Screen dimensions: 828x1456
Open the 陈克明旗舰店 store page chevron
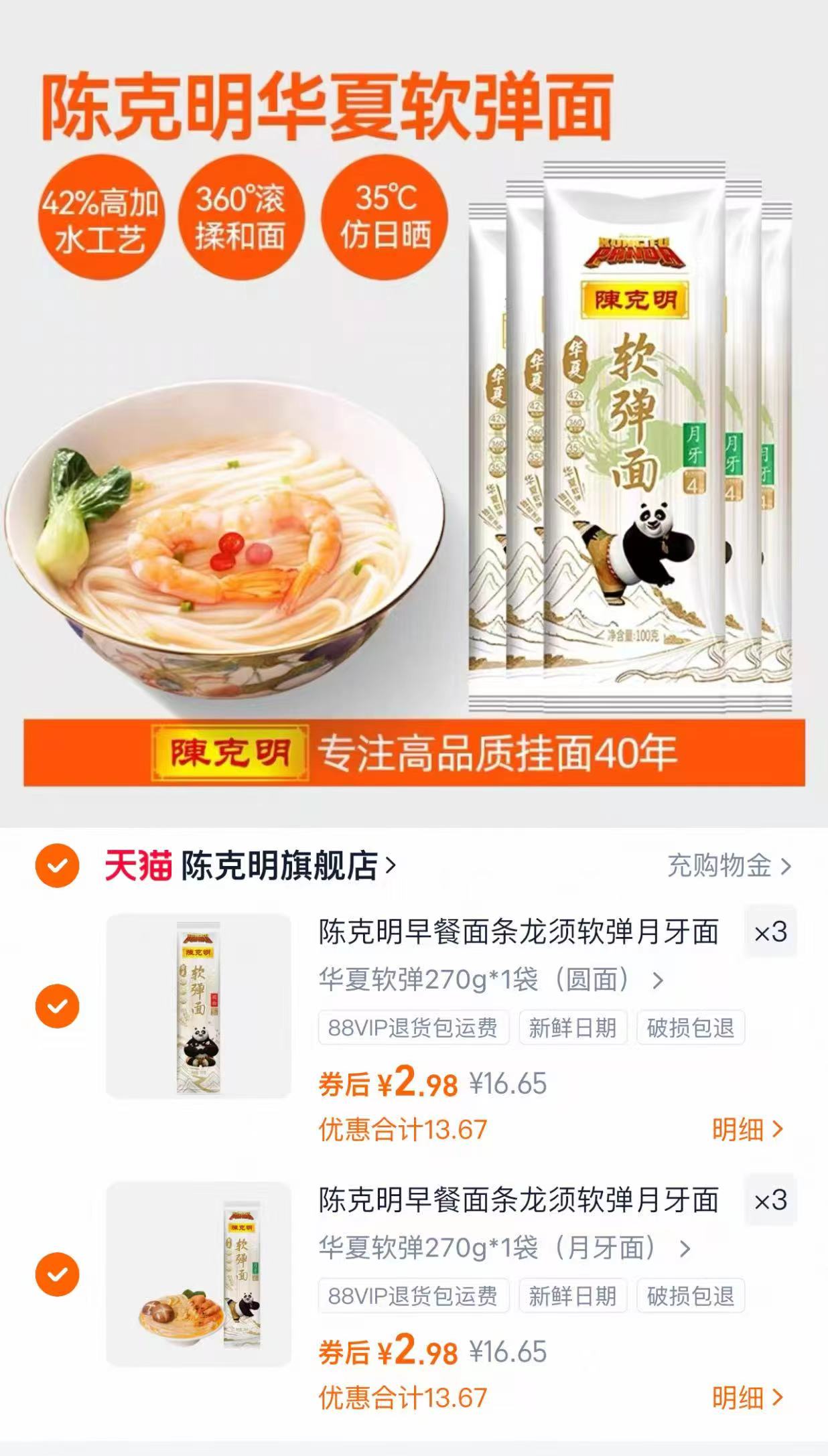391,865
